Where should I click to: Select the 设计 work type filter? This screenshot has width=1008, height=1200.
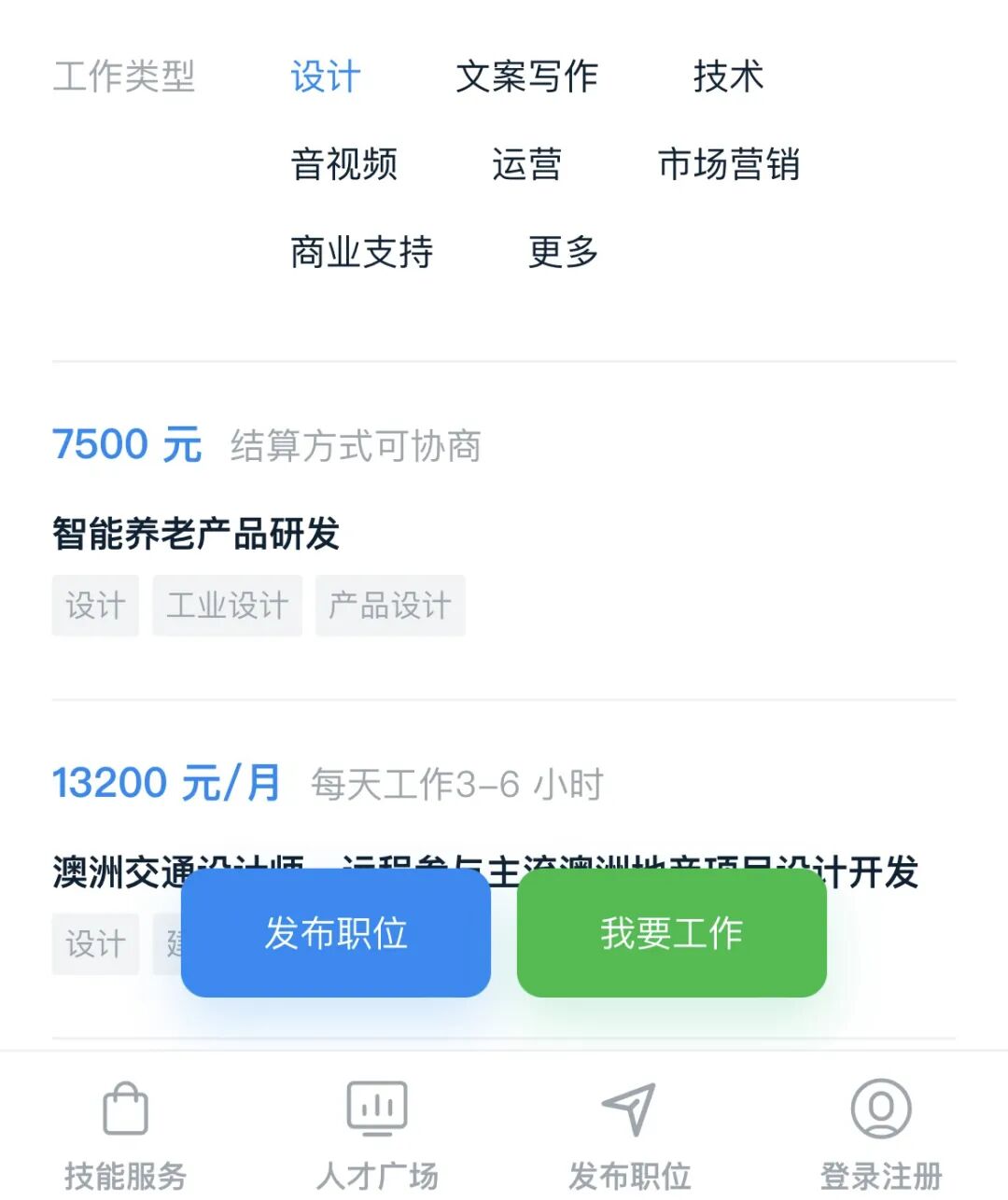(x=326, y=77)
